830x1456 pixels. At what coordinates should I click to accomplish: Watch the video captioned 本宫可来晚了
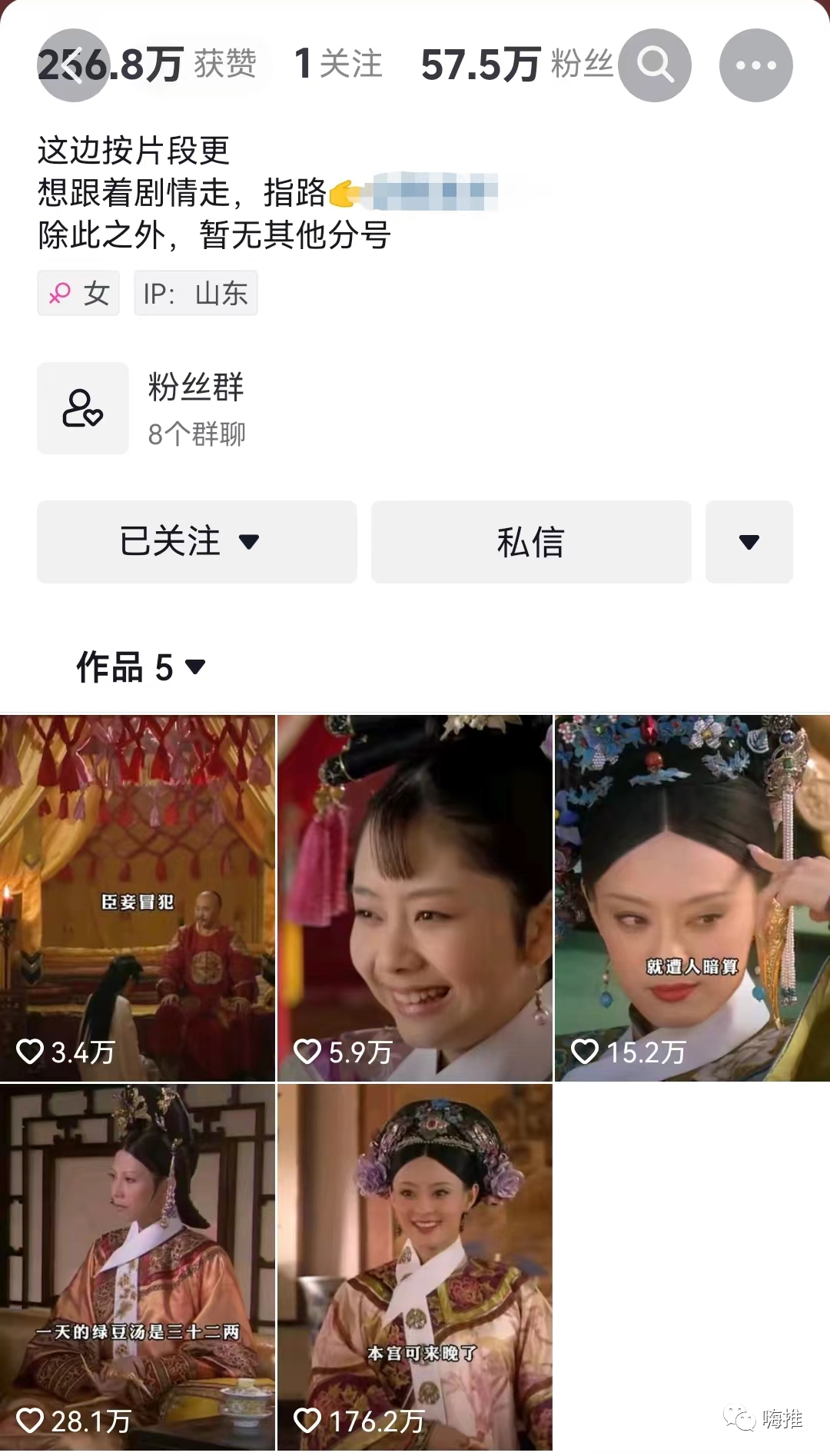pos(415,1267)
